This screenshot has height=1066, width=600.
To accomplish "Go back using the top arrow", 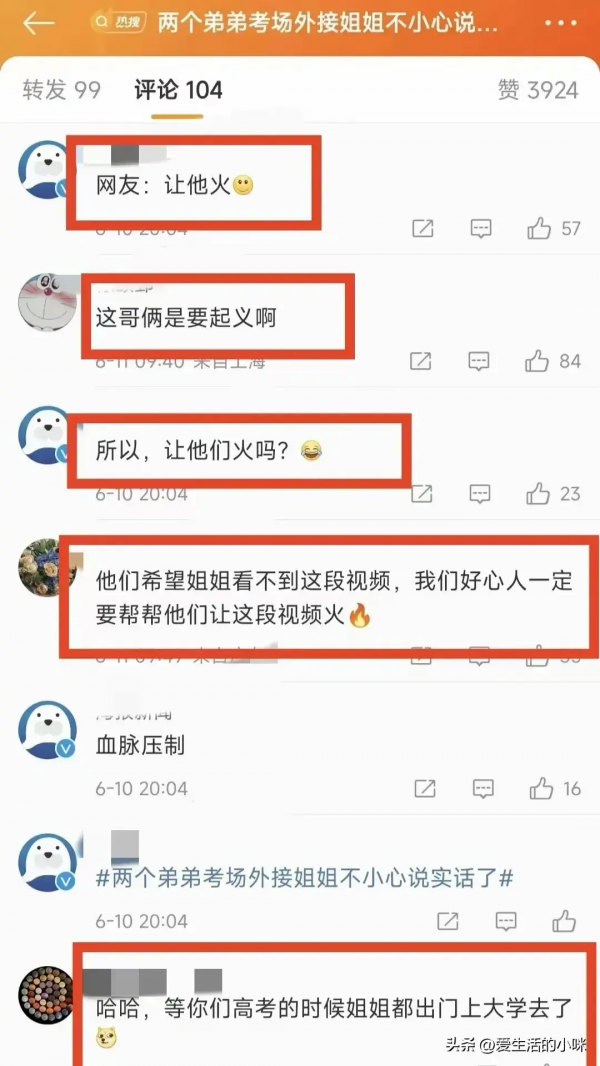I will click(x=37, y=24).
